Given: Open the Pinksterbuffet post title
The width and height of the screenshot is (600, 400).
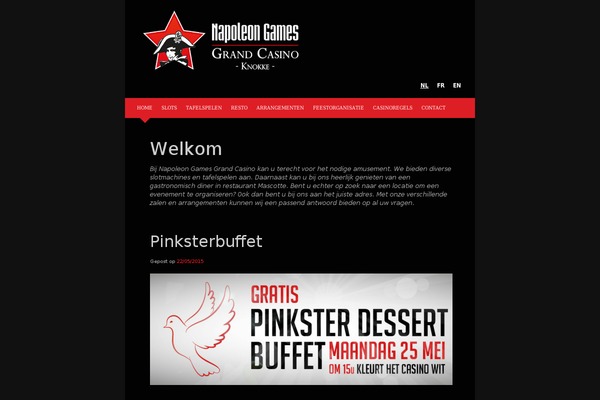Looking at the screenshot, I should pyautogui.click(x=206, y=241).
